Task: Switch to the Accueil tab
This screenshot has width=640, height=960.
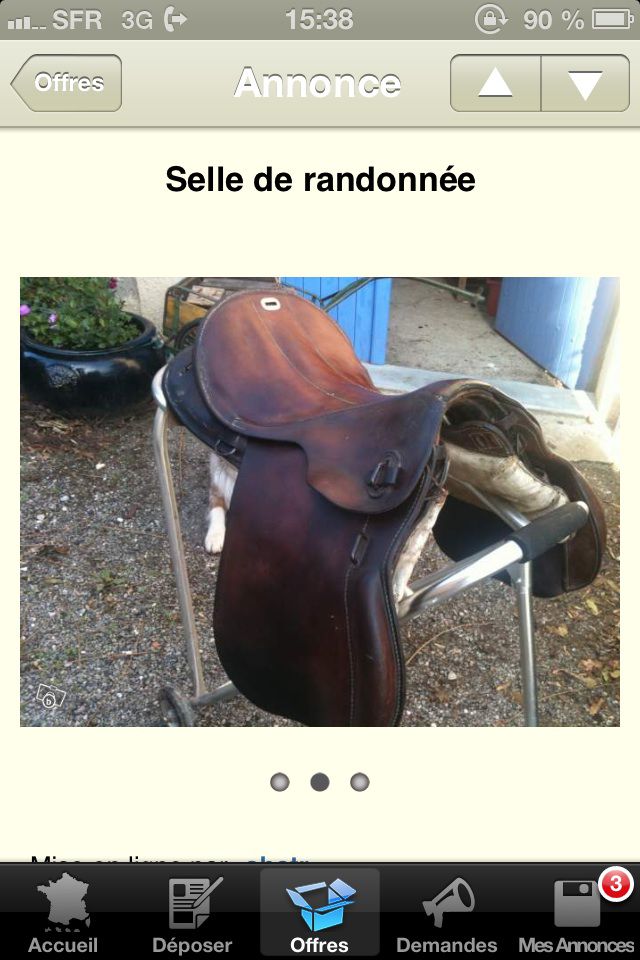Action: [x=63, y=913]
